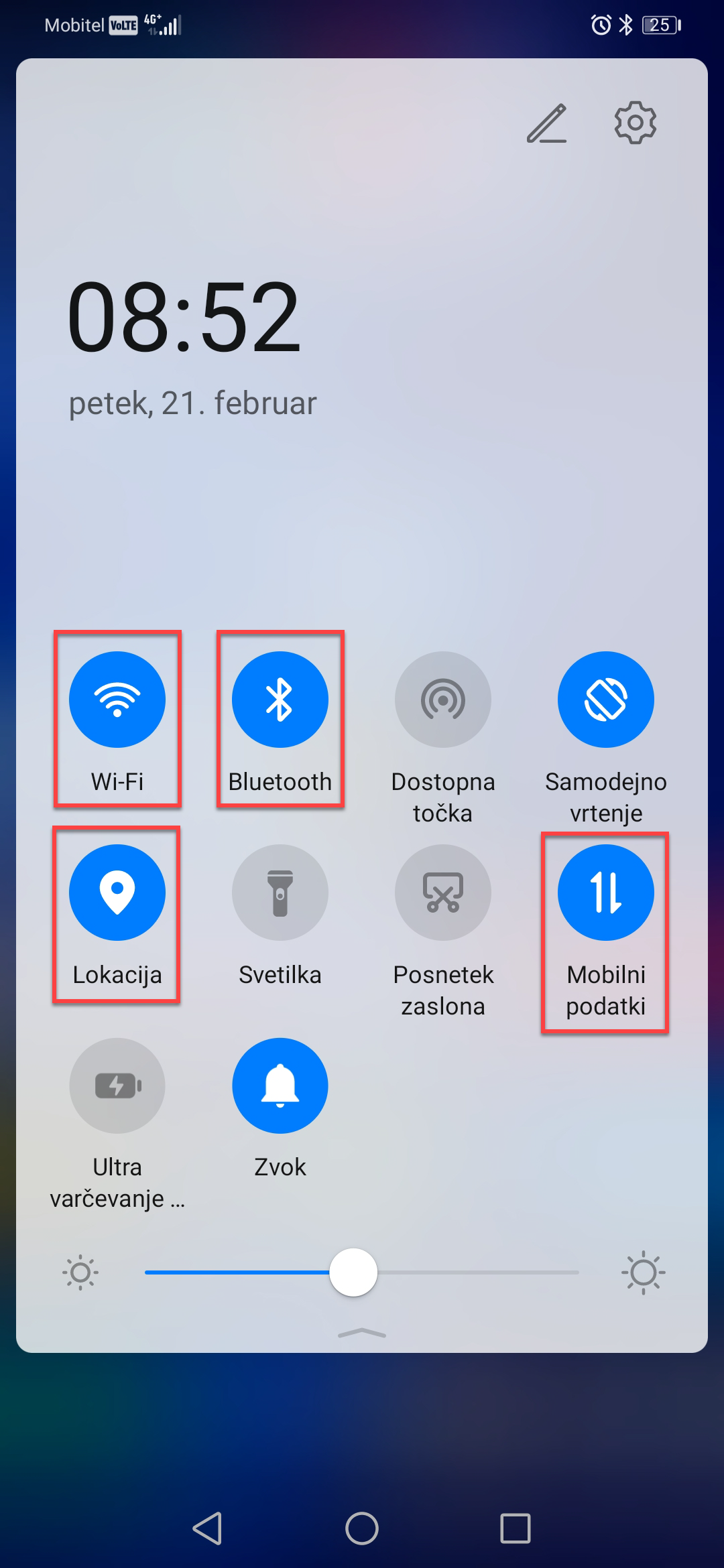
Task: Open settings via the gear icon
Action: click(x=635, y=123)
